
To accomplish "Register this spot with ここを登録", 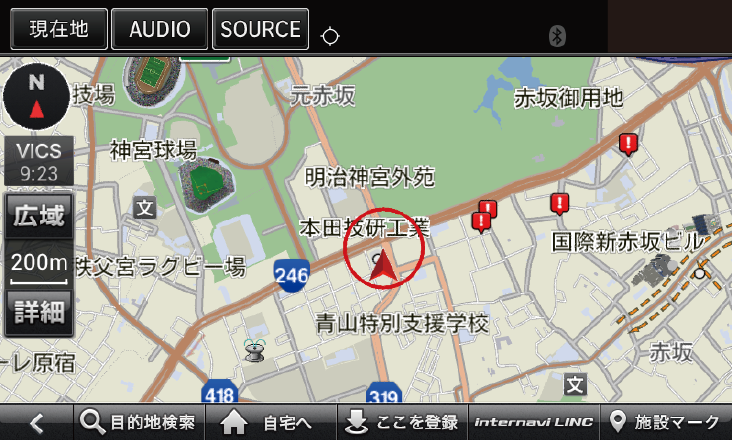I will point(401,423).
